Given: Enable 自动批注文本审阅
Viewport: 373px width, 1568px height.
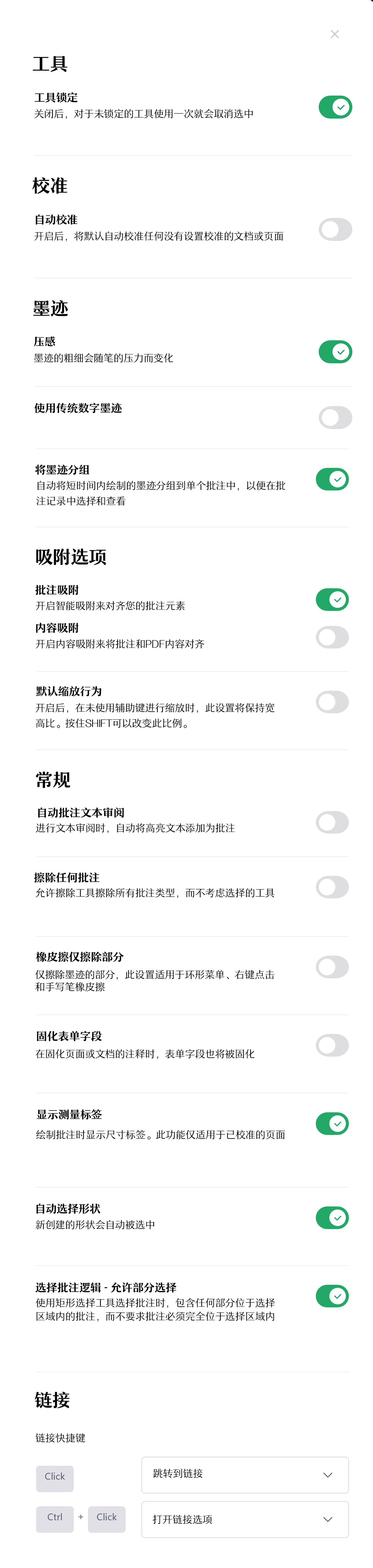Looking at the screenshot, I should click(x=332, y=822).
